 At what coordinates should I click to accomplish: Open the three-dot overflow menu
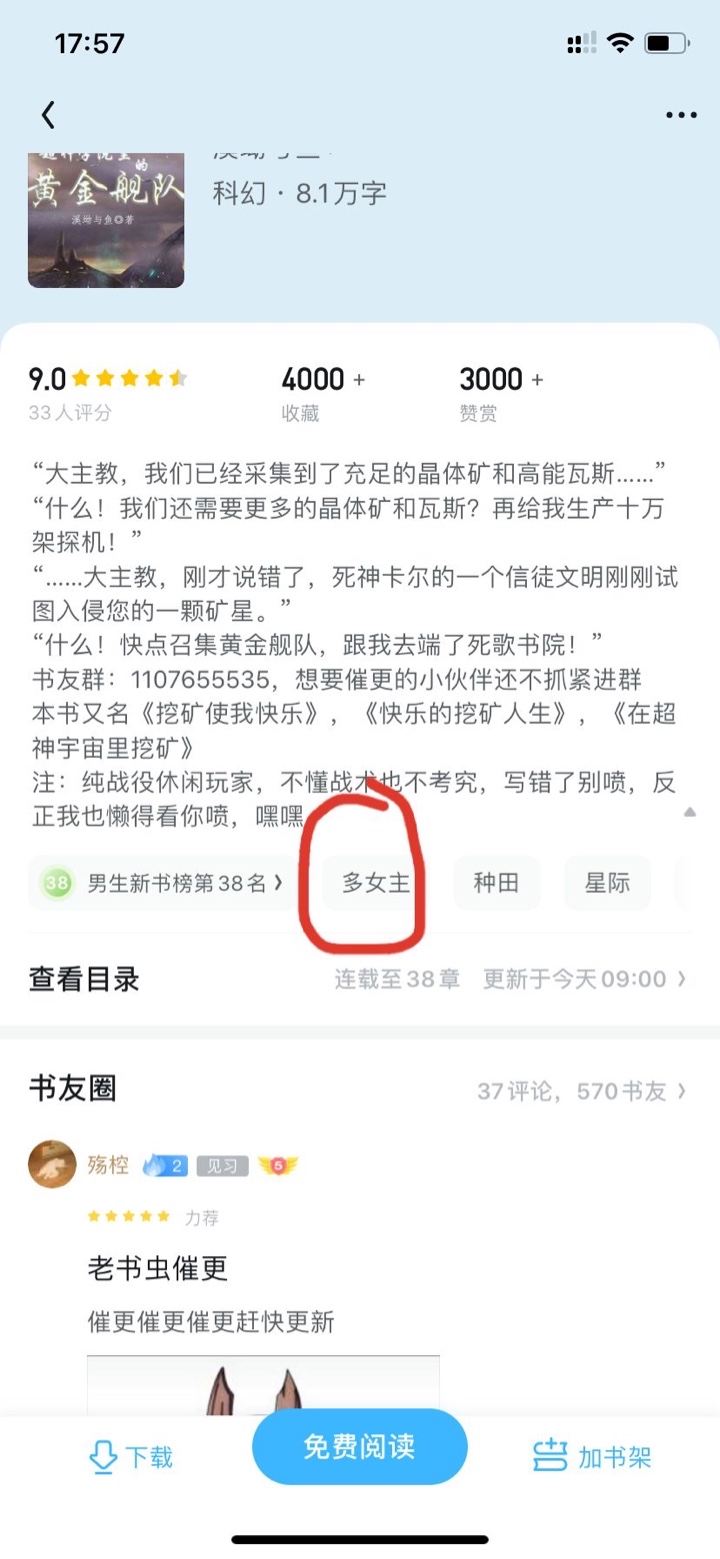tap(681, 115)
